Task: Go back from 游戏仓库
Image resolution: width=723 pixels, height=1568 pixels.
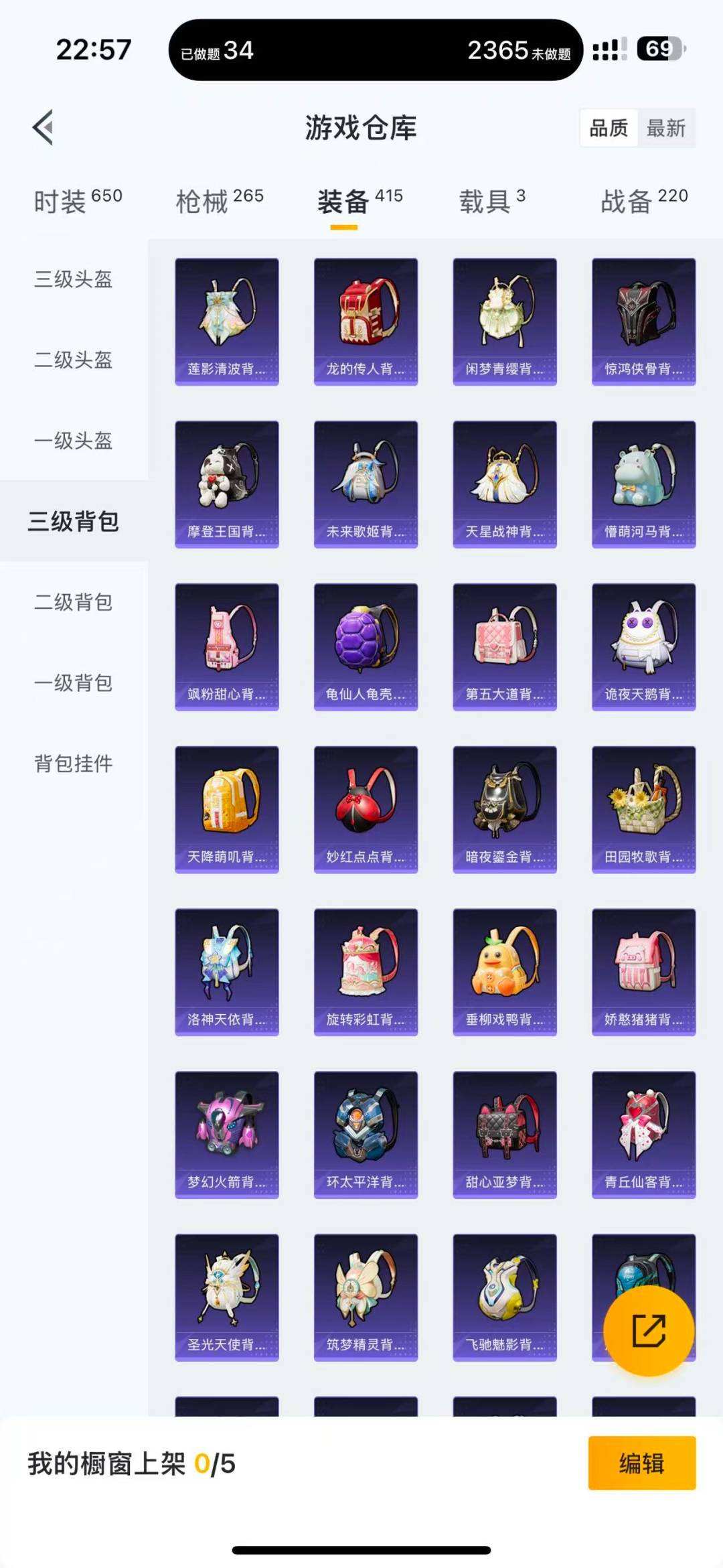Action: coord(43,127)
